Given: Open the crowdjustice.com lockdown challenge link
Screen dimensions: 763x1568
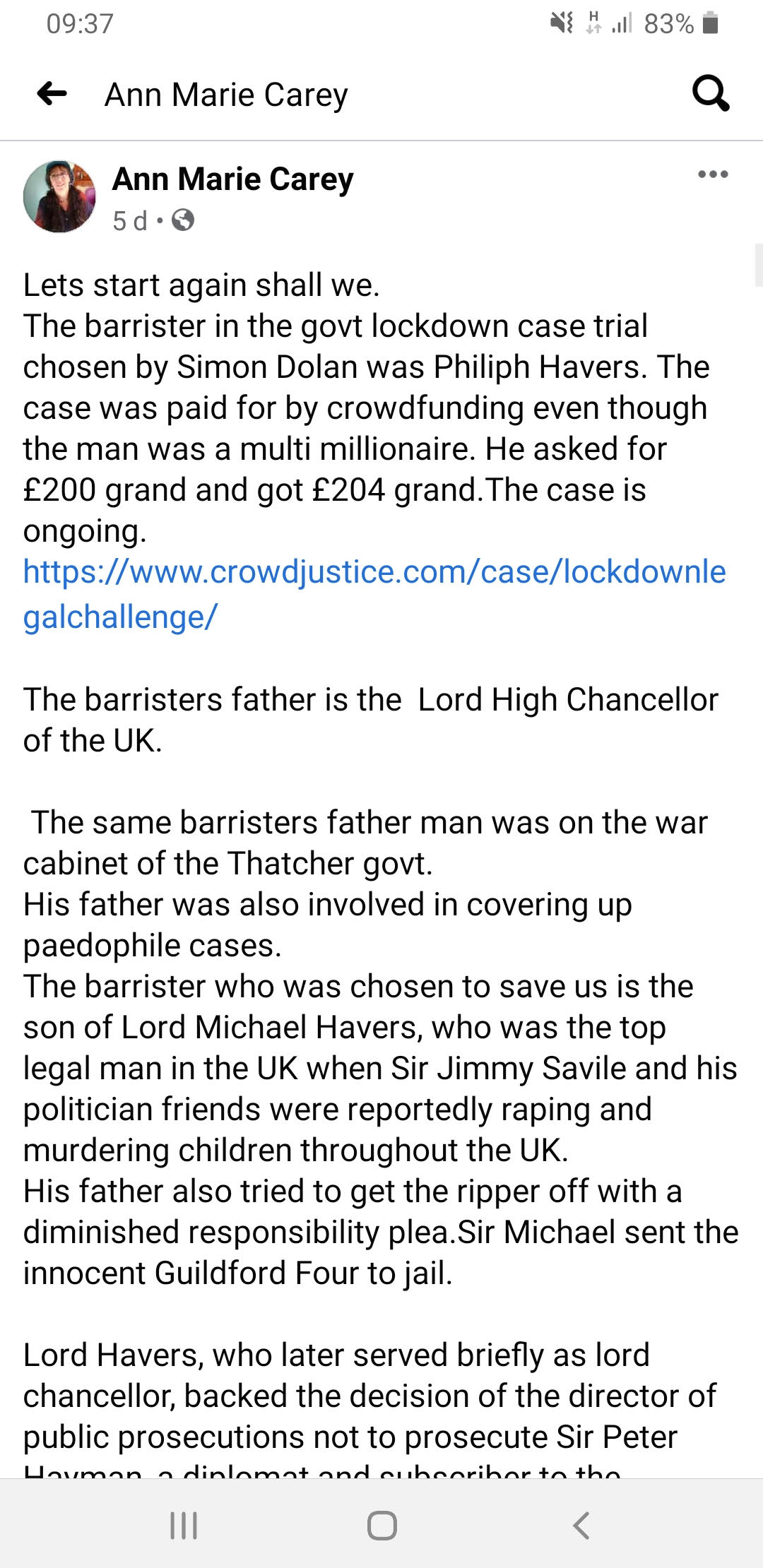Looking at the screenshot, I should click(x=374, y=573).
